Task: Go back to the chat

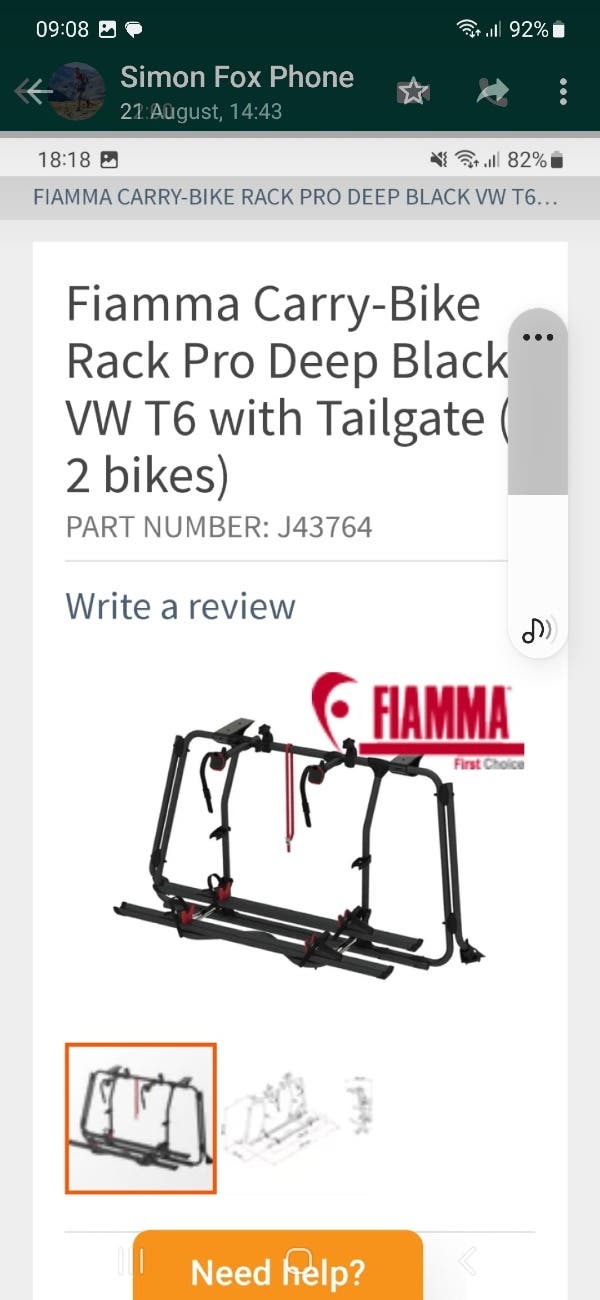Action: pyautogui.click(x=32, y=92)
